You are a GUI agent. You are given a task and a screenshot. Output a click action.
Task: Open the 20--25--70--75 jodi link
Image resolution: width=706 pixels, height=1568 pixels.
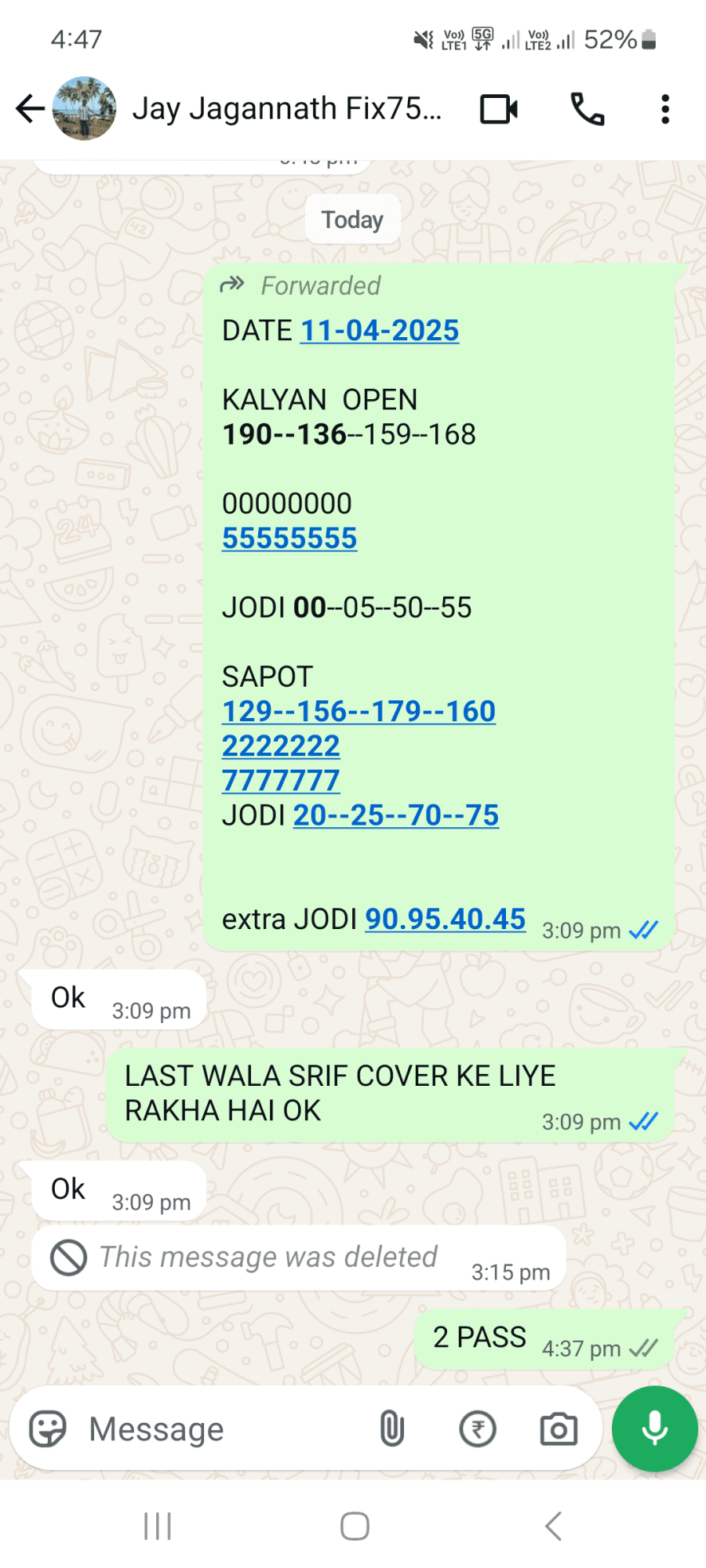click(x=396, y=815)
